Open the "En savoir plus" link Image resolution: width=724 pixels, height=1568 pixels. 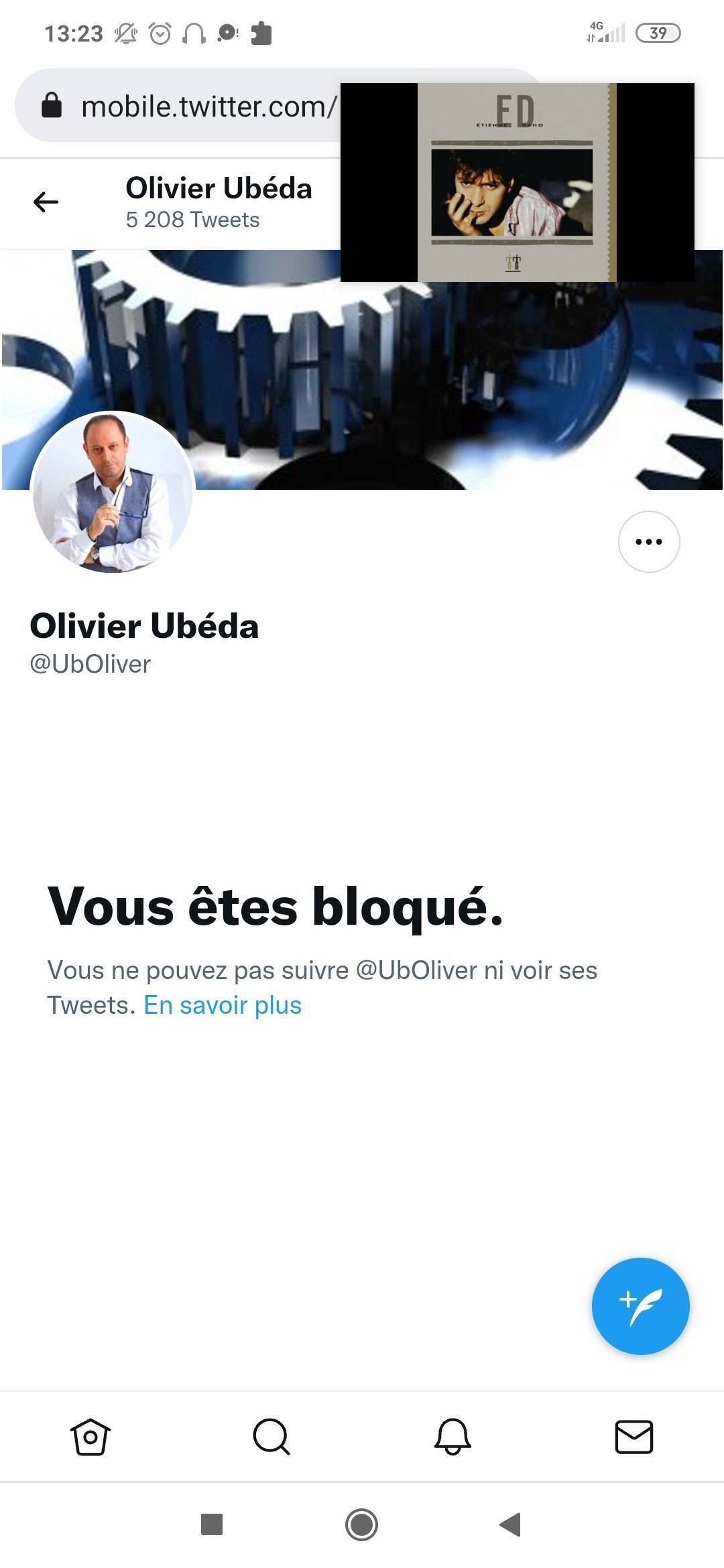pyautogui.click(x=223, y=1005)
